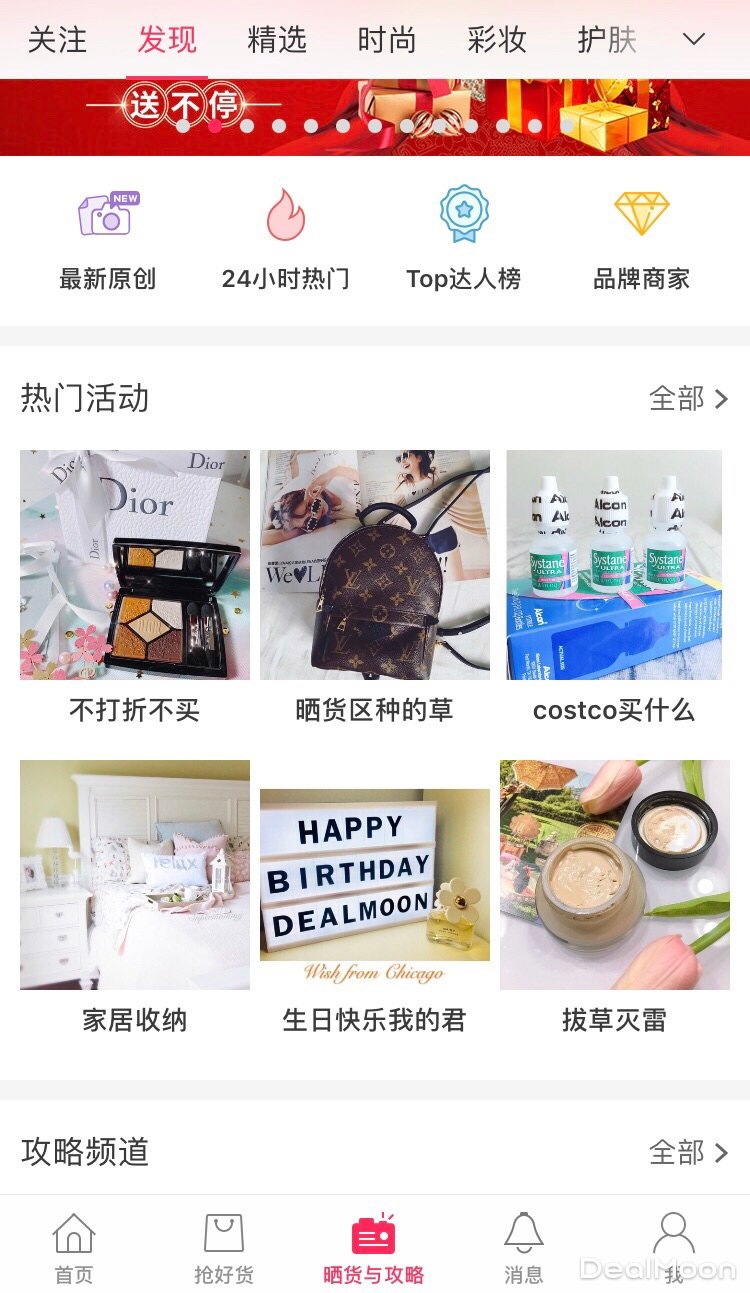Image resolution: width=750 pixels, height=1293 pixels.
Task: Switch to the 关注 tab
Action: [57, 40]
